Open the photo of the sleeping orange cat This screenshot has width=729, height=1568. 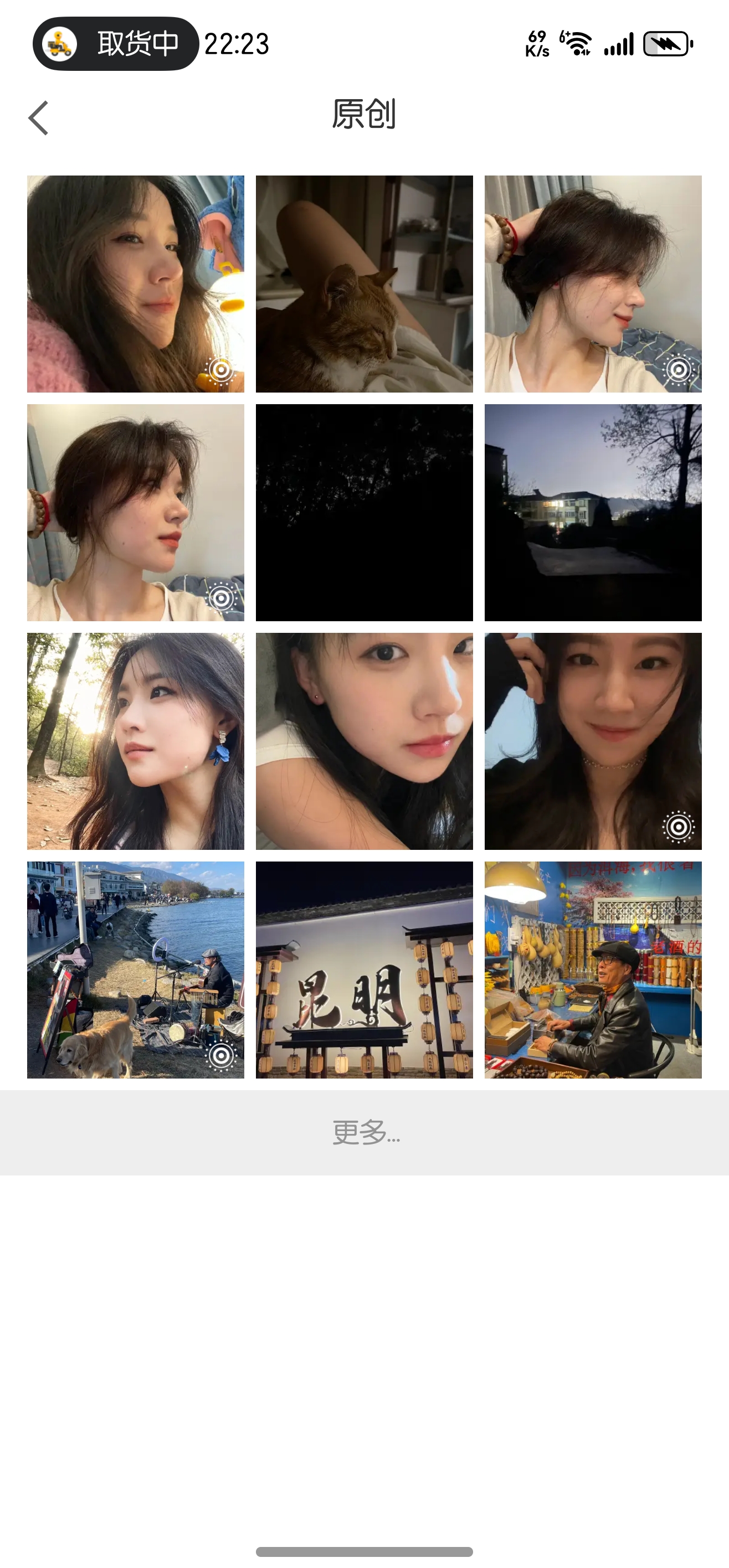[364, 283]
